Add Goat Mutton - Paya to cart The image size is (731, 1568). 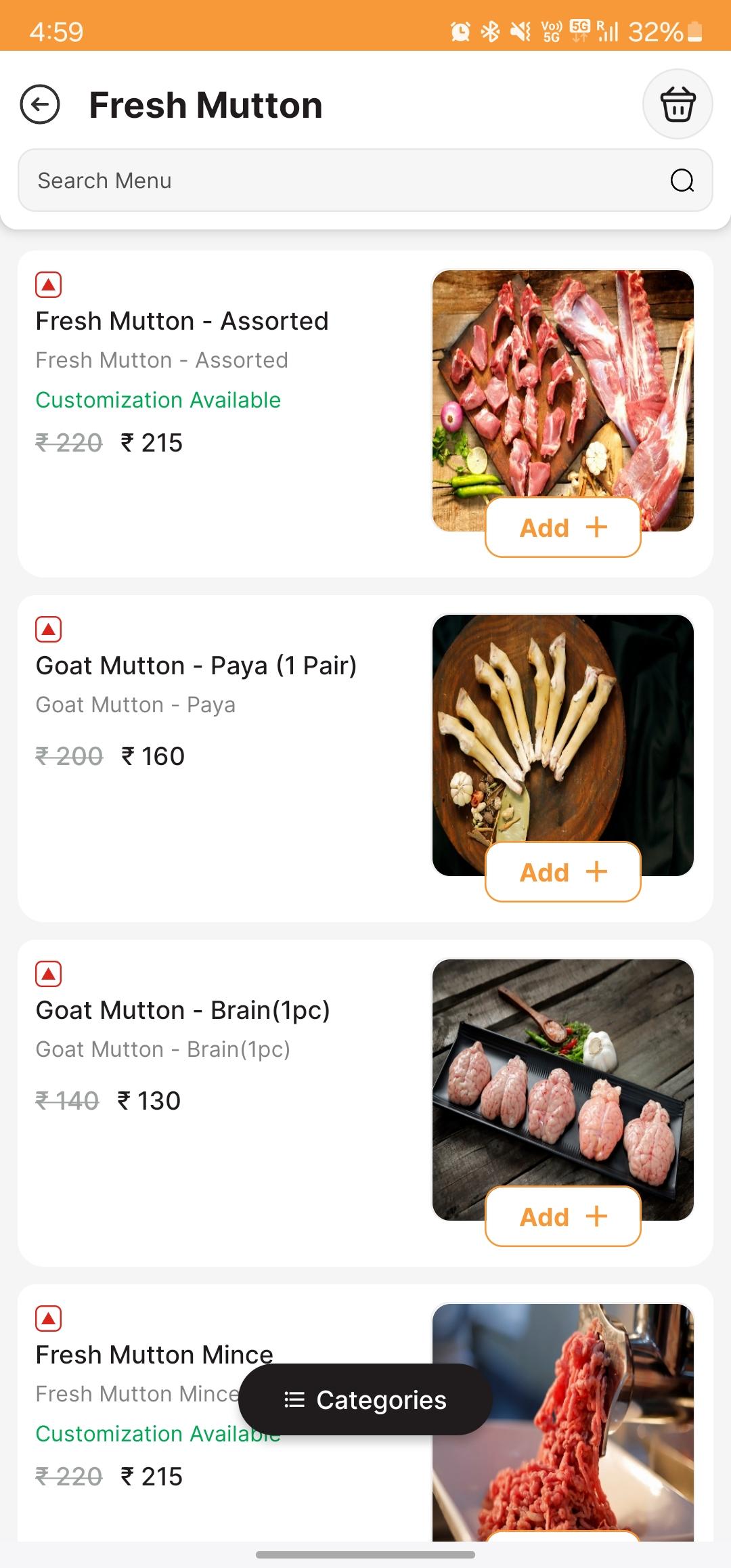562,872
